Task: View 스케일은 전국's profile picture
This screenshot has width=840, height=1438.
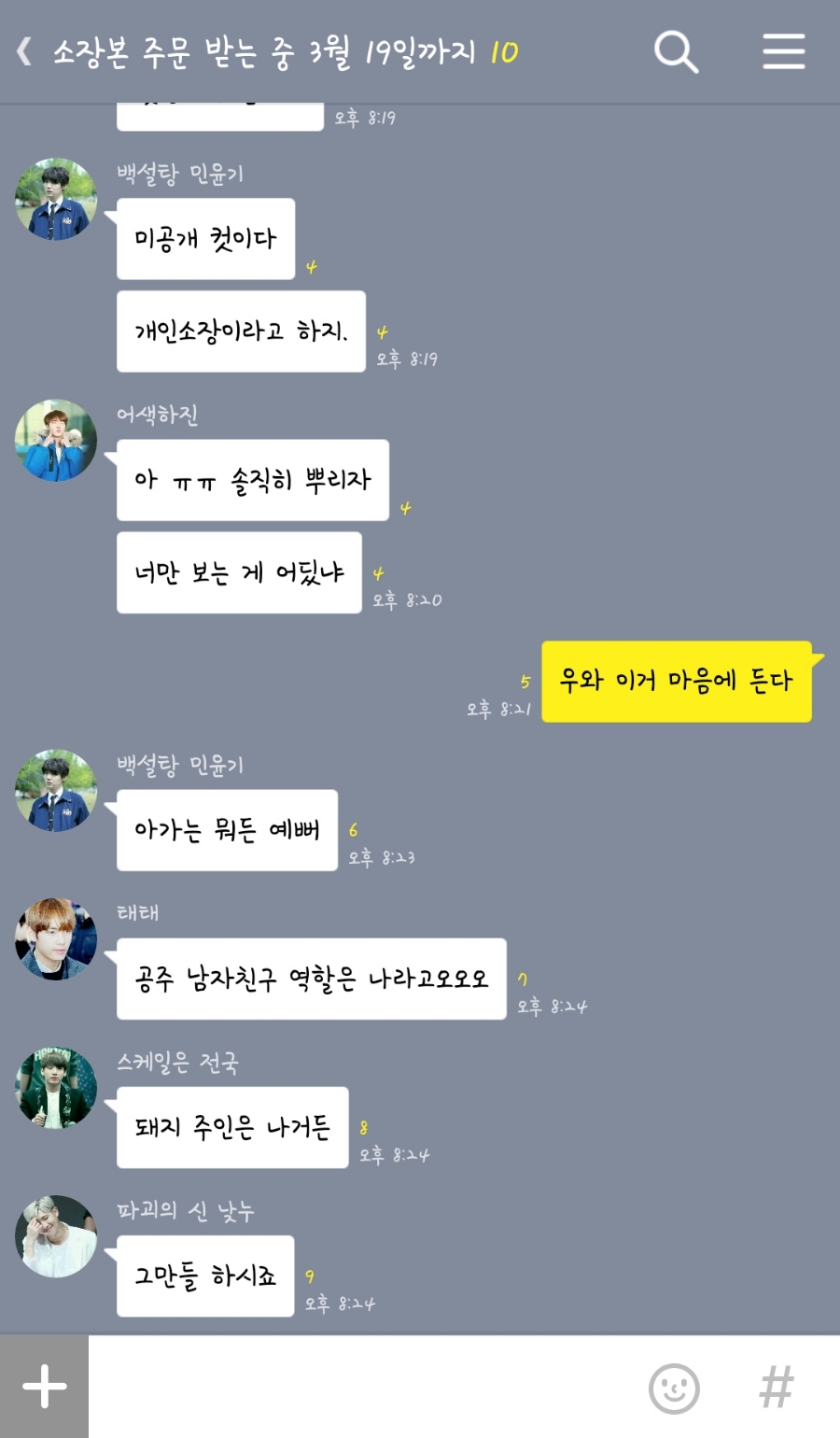Action: coord(56,1088)
